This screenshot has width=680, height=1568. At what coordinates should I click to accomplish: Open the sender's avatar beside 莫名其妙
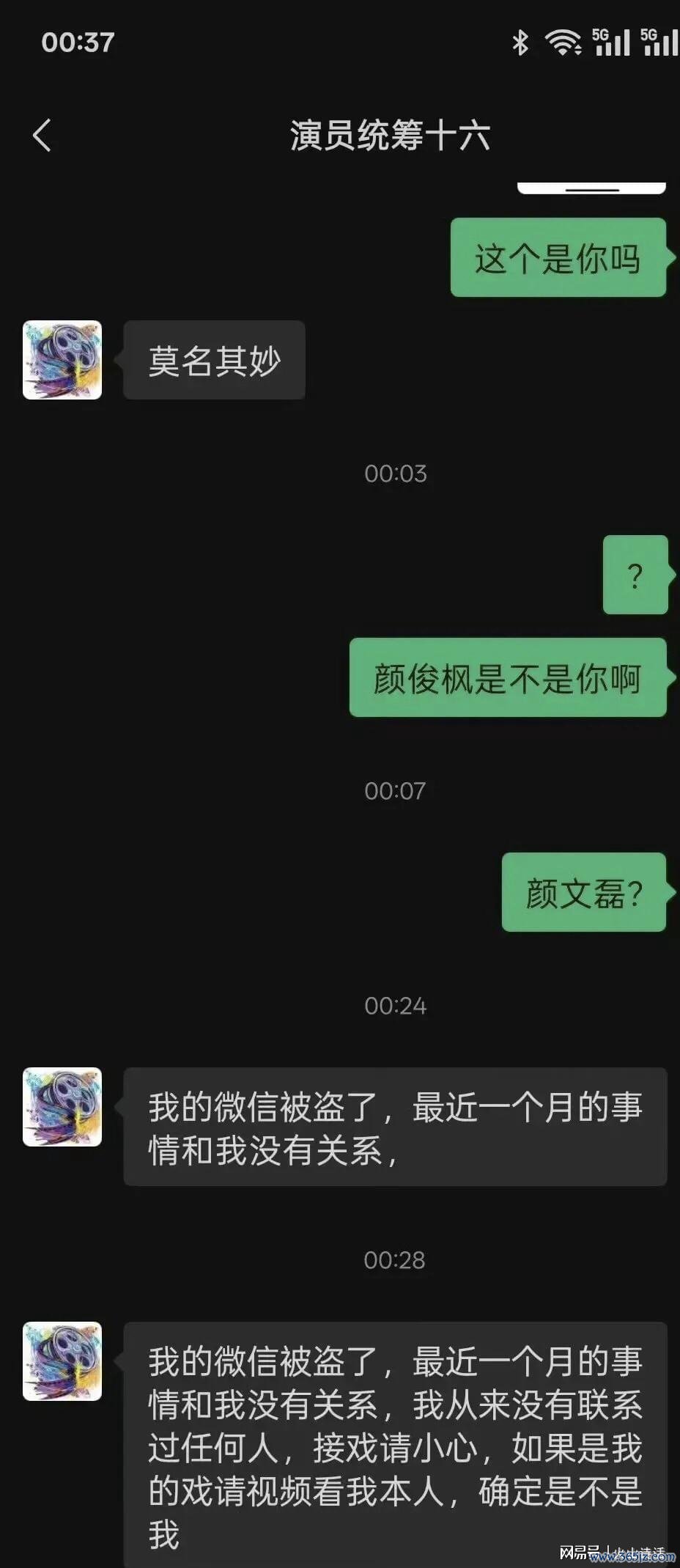pyautogui.click(x=62, y=360)
